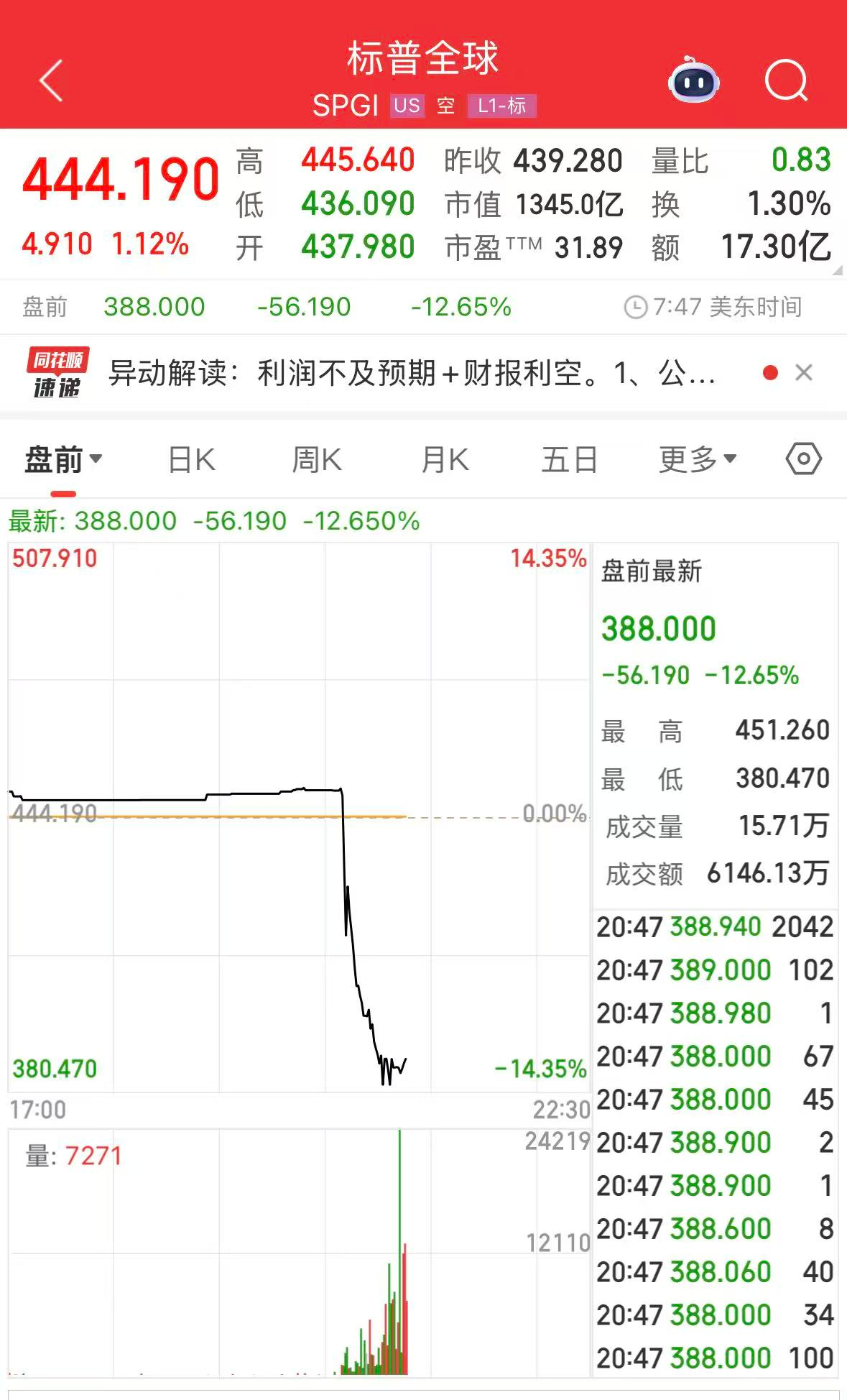847x1400 pixels.
Task: Expand the quote details corner arrow
Action: 836,271
